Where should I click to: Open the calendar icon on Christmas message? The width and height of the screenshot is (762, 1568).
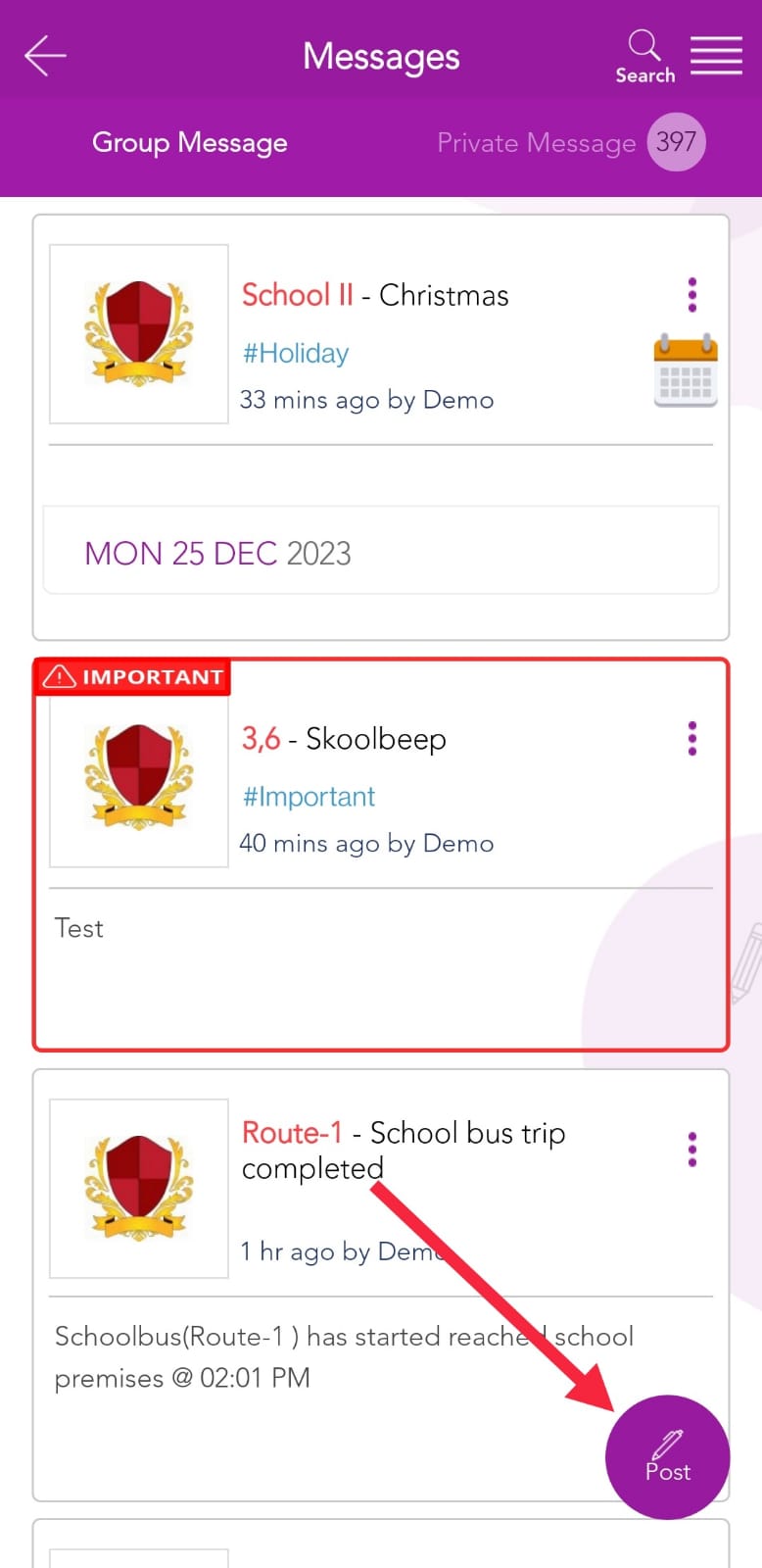tap(686, 370)
